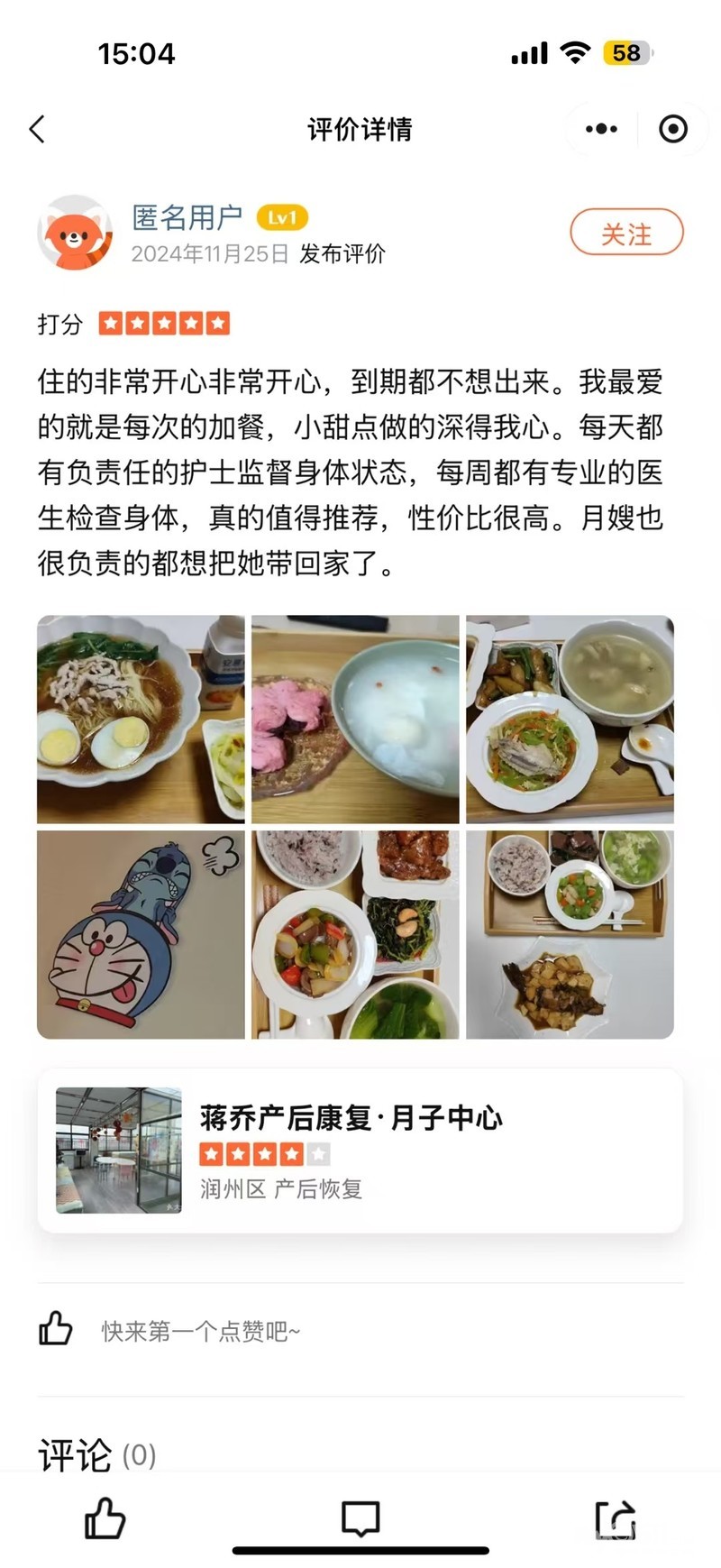Close the mini program via circle icon
The image size is (721, 1568).
tap(672, 129)
